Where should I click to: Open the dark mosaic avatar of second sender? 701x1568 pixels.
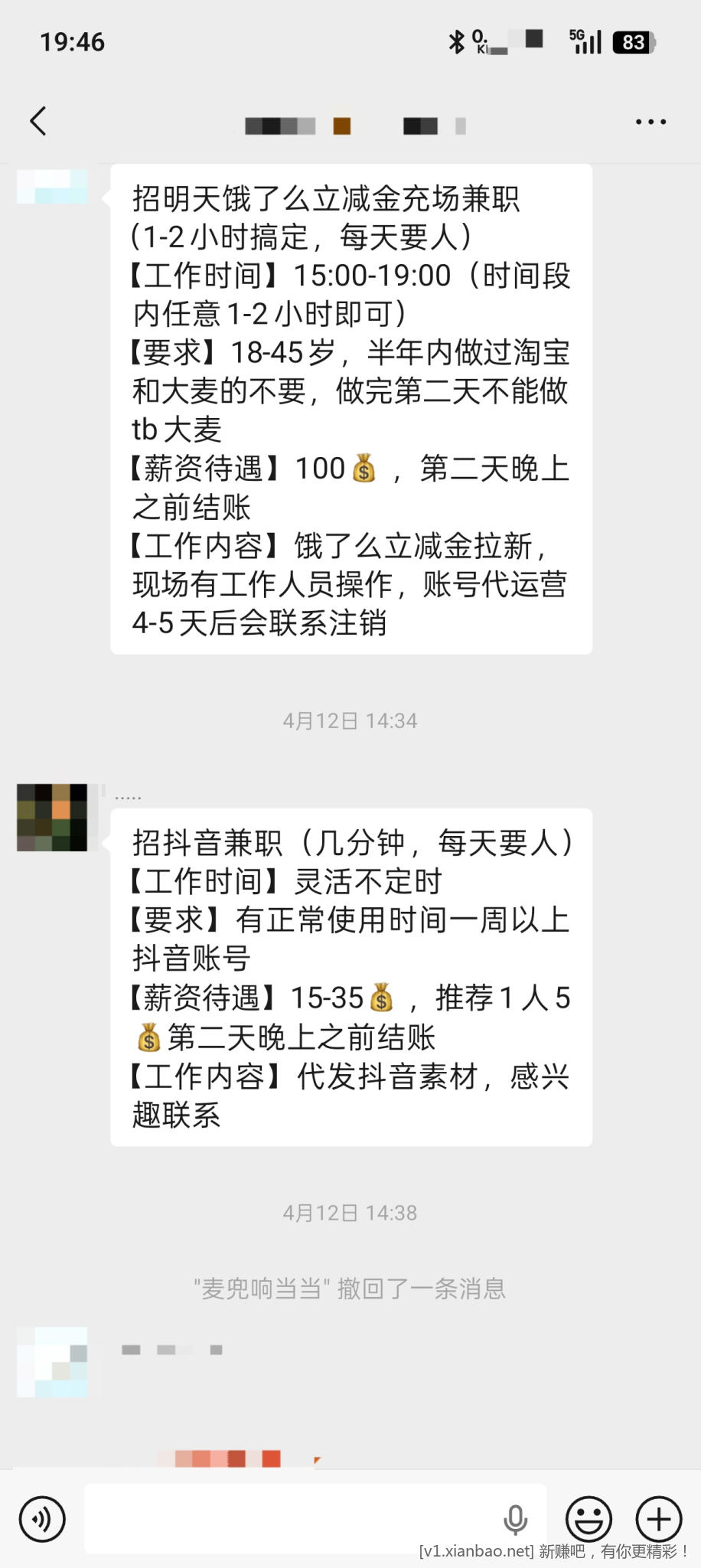(x=53, y=818)
